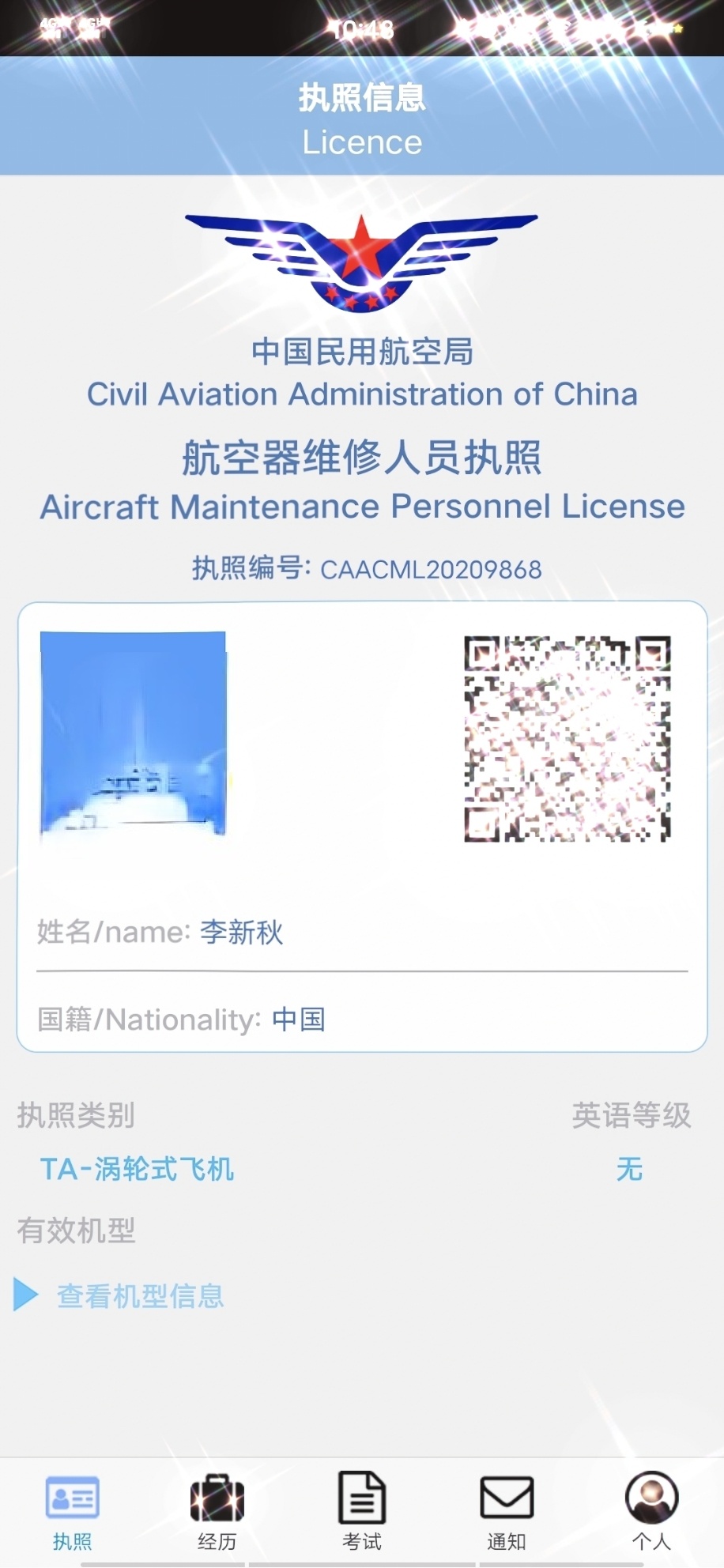
Task: Open the 经历 tab
Action: pos(217,1511)
